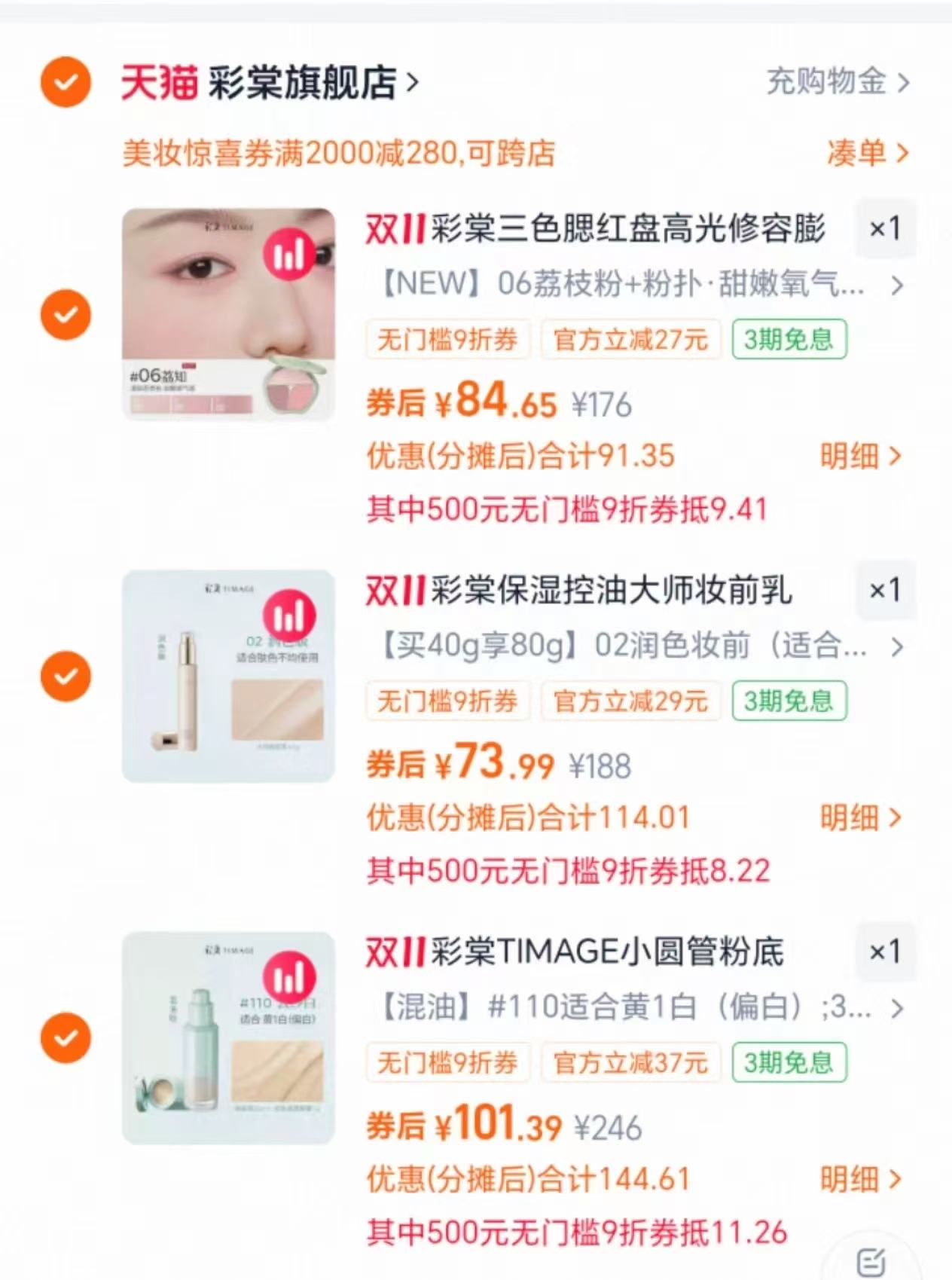Click the Tmall 天猫 logo
The width and height of the screenshot is (952, 1280).
158,83
